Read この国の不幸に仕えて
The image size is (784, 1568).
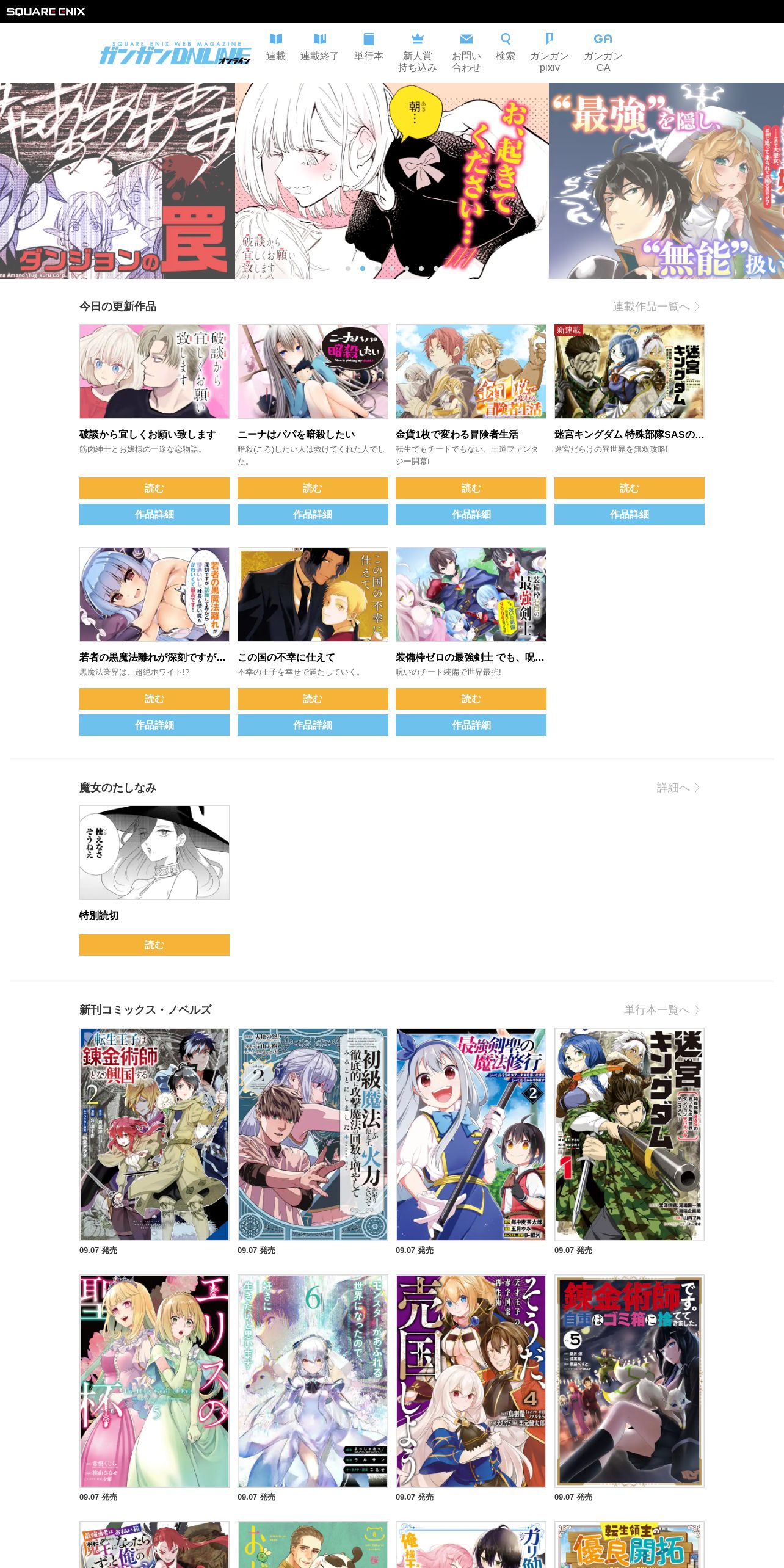313,699
